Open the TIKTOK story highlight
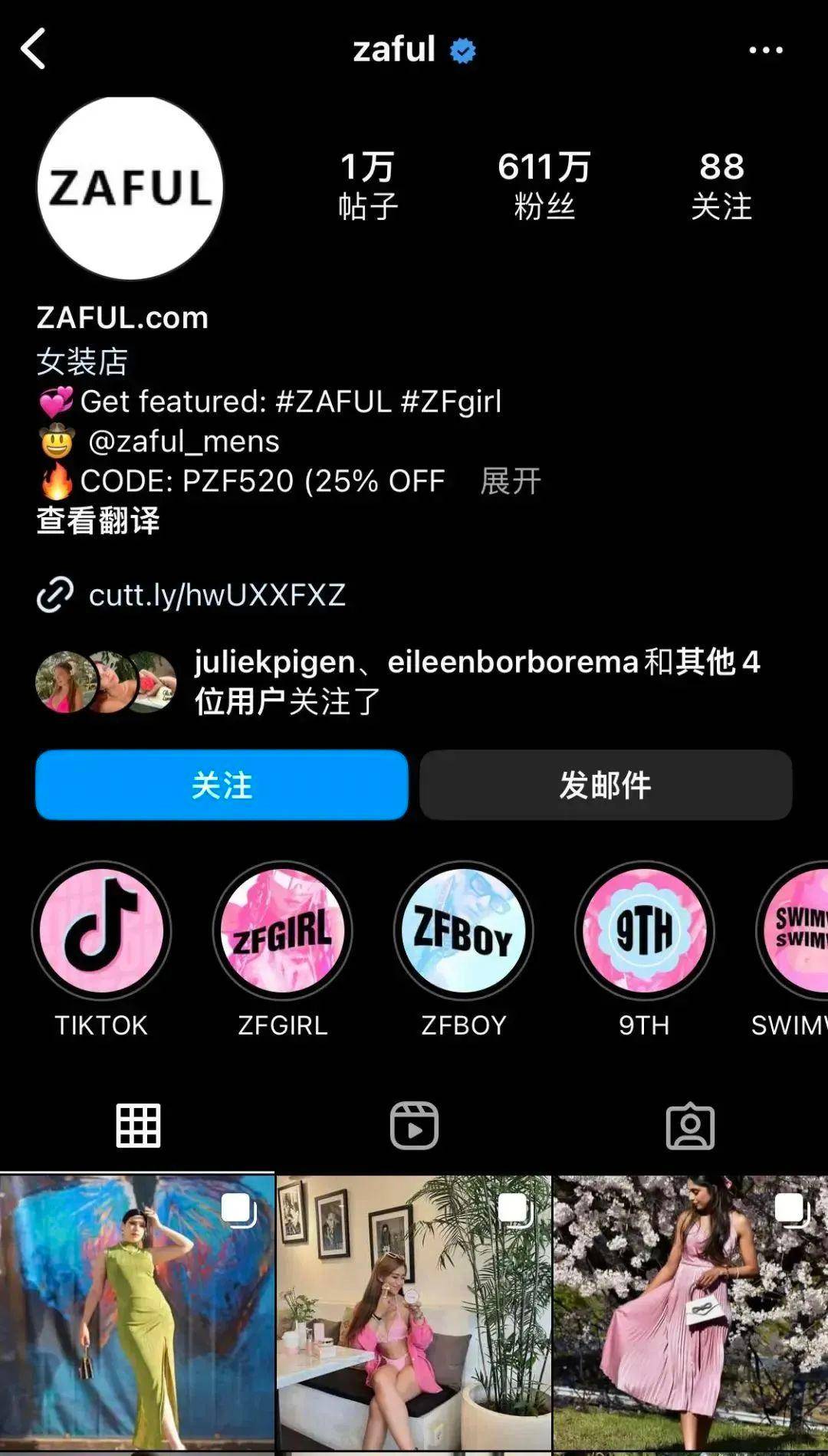The height and width of the screenshot is (1456, 828). (x=101, y=931)
